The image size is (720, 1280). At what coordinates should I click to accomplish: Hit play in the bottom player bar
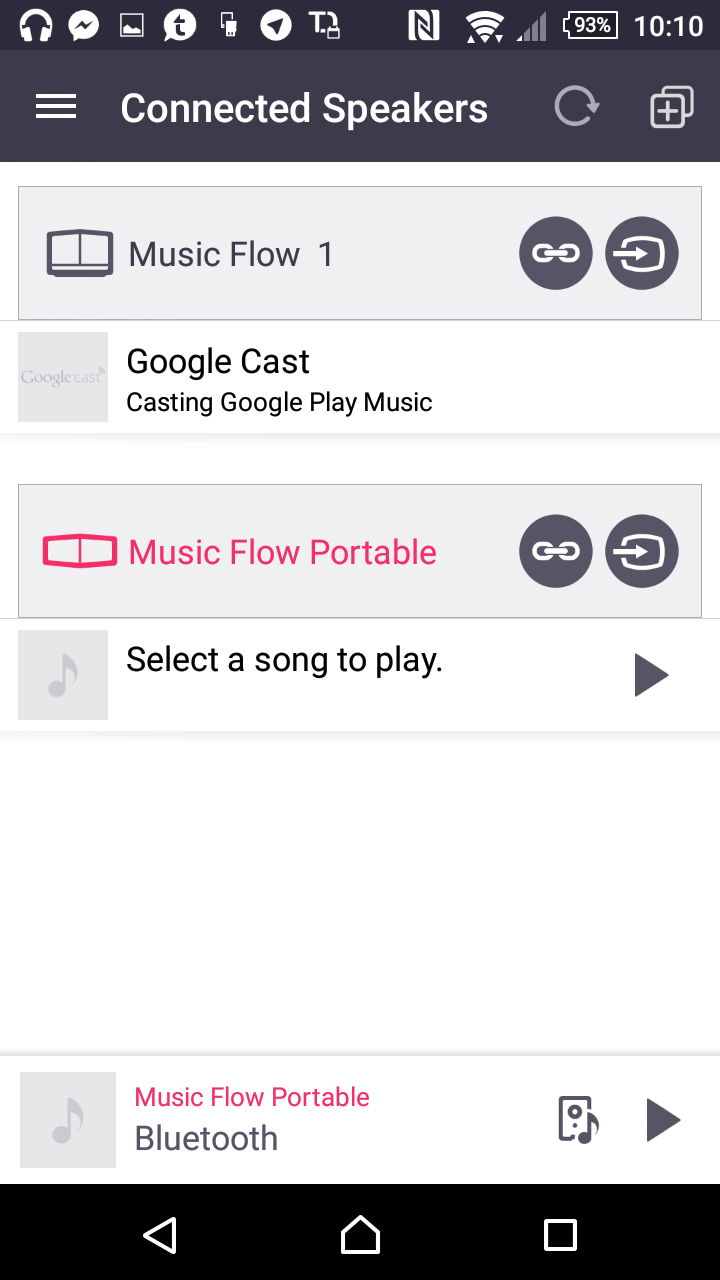click(663, 1119)
